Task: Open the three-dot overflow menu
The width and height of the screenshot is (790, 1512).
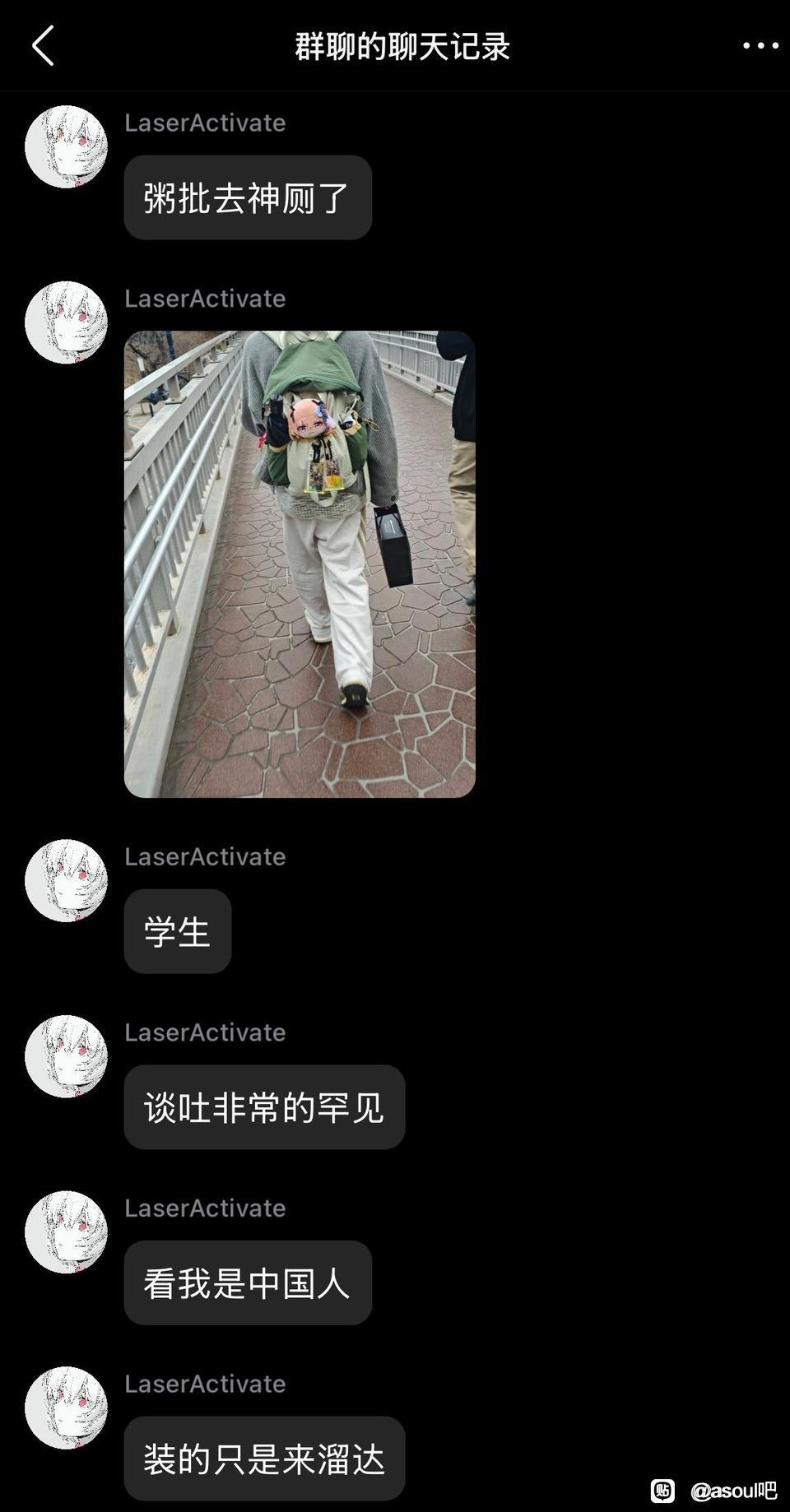Action: (760, 46)
